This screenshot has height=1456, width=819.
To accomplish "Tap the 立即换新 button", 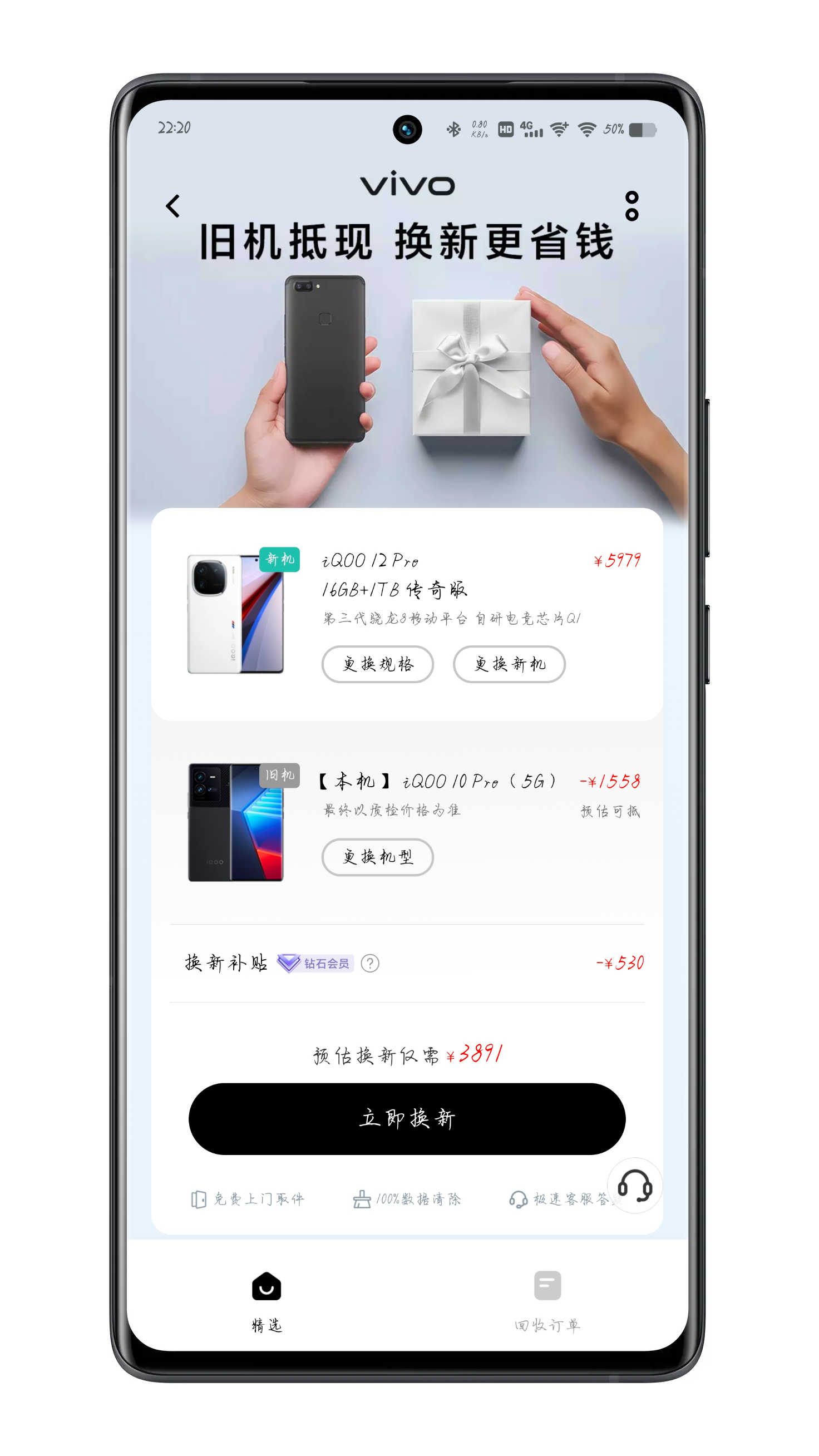I will (x=407, y=1118).
